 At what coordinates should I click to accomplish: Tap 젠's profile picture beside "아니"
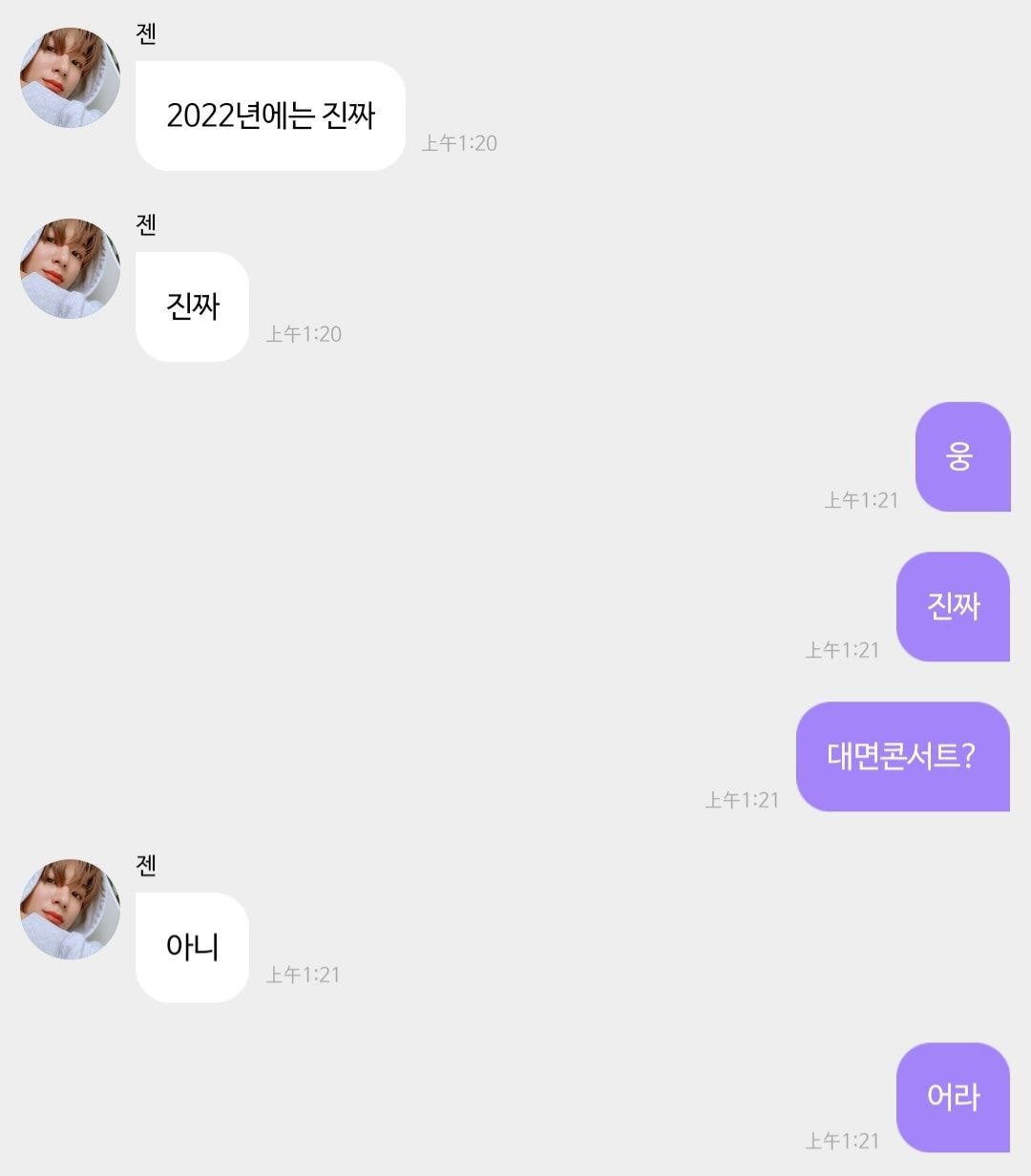point(70,909)
